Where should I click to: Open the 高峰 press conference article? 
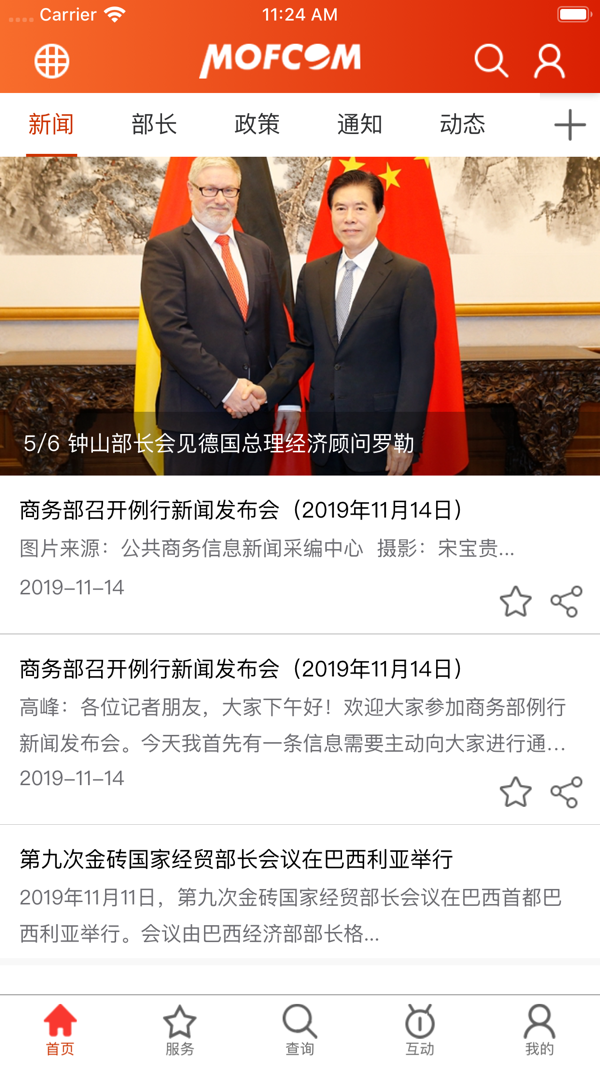click(240, 669)
